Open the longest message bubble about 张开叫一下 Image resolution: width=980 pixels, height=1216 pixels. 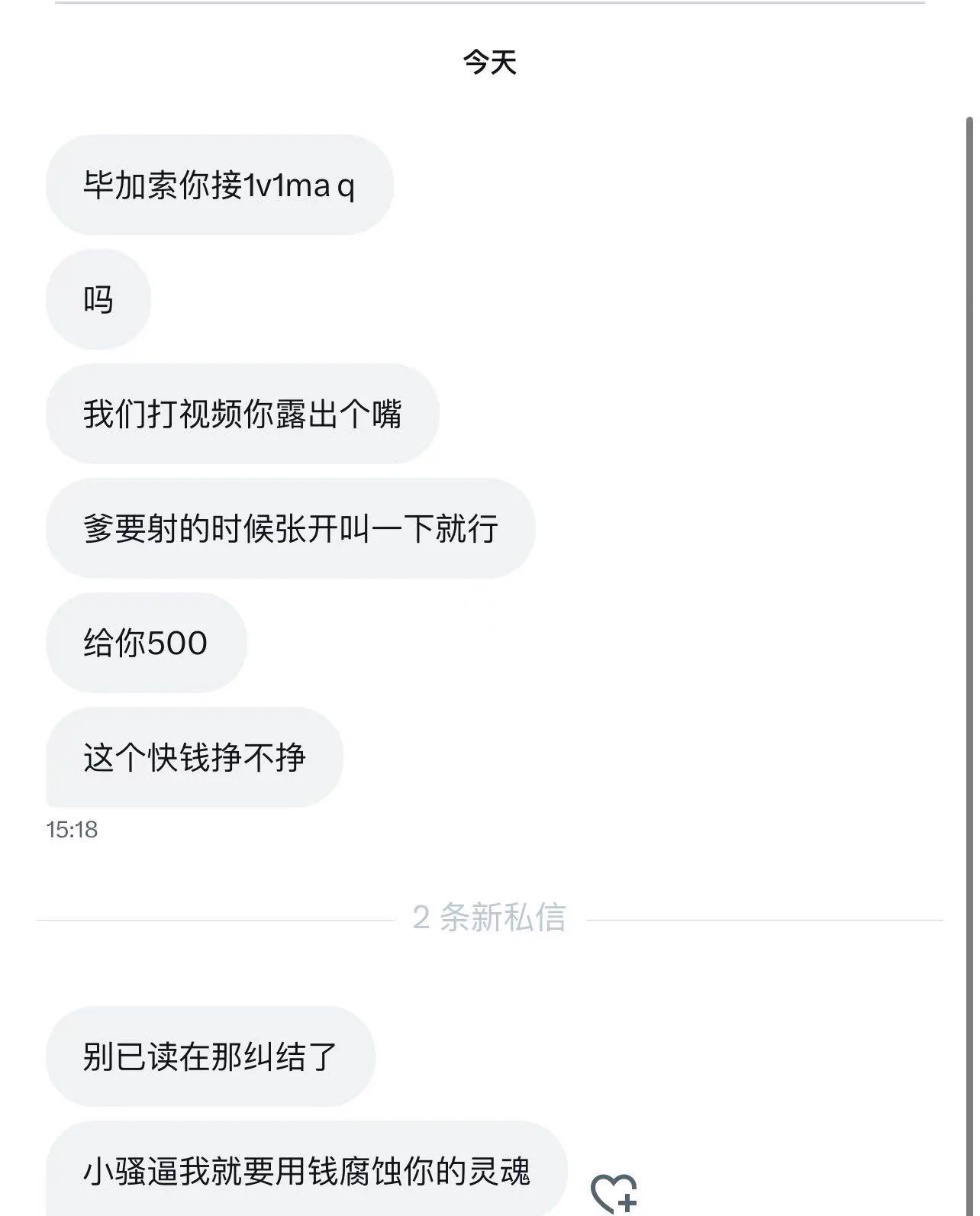coord(291,527)
